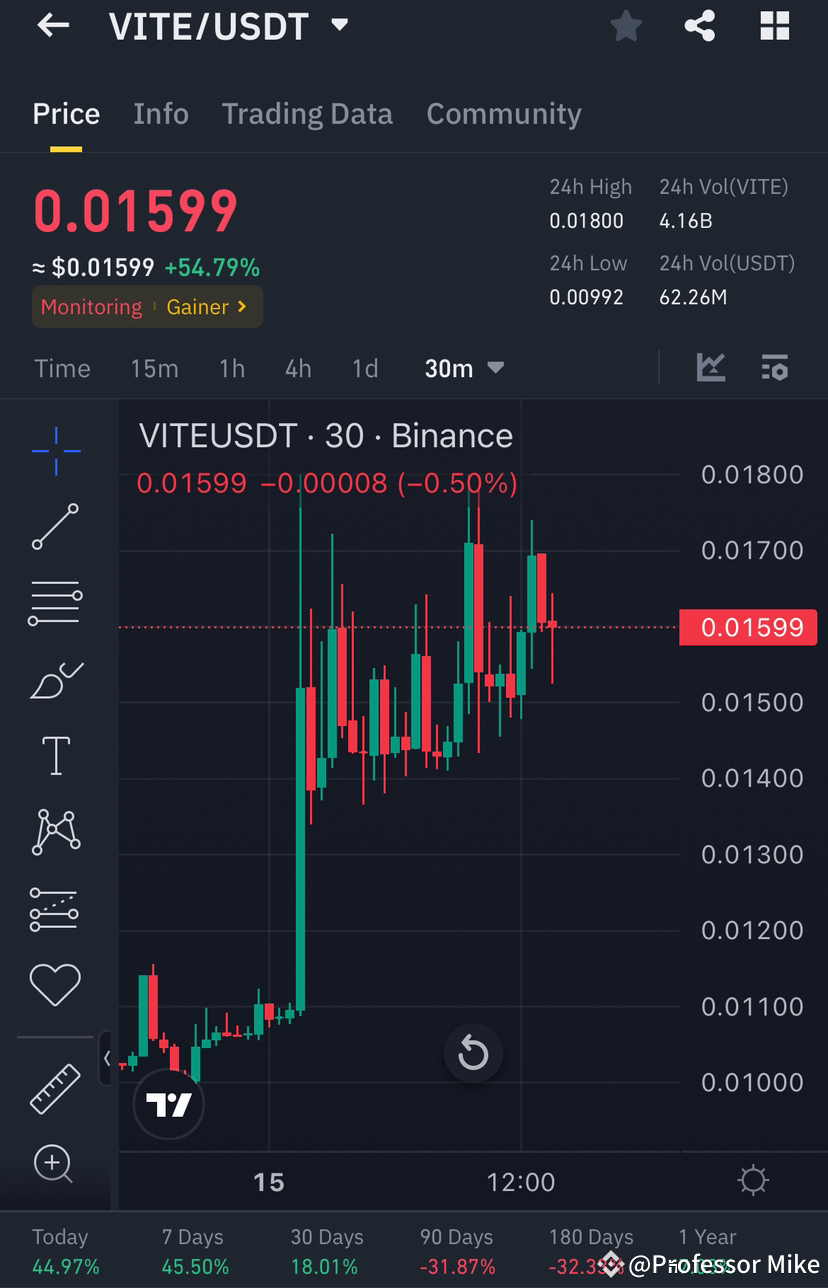This screenshot has width=828, height=1288.
Task: Collapse the drawing toolbar with the chevron
Action: (x=108, y=1058)
